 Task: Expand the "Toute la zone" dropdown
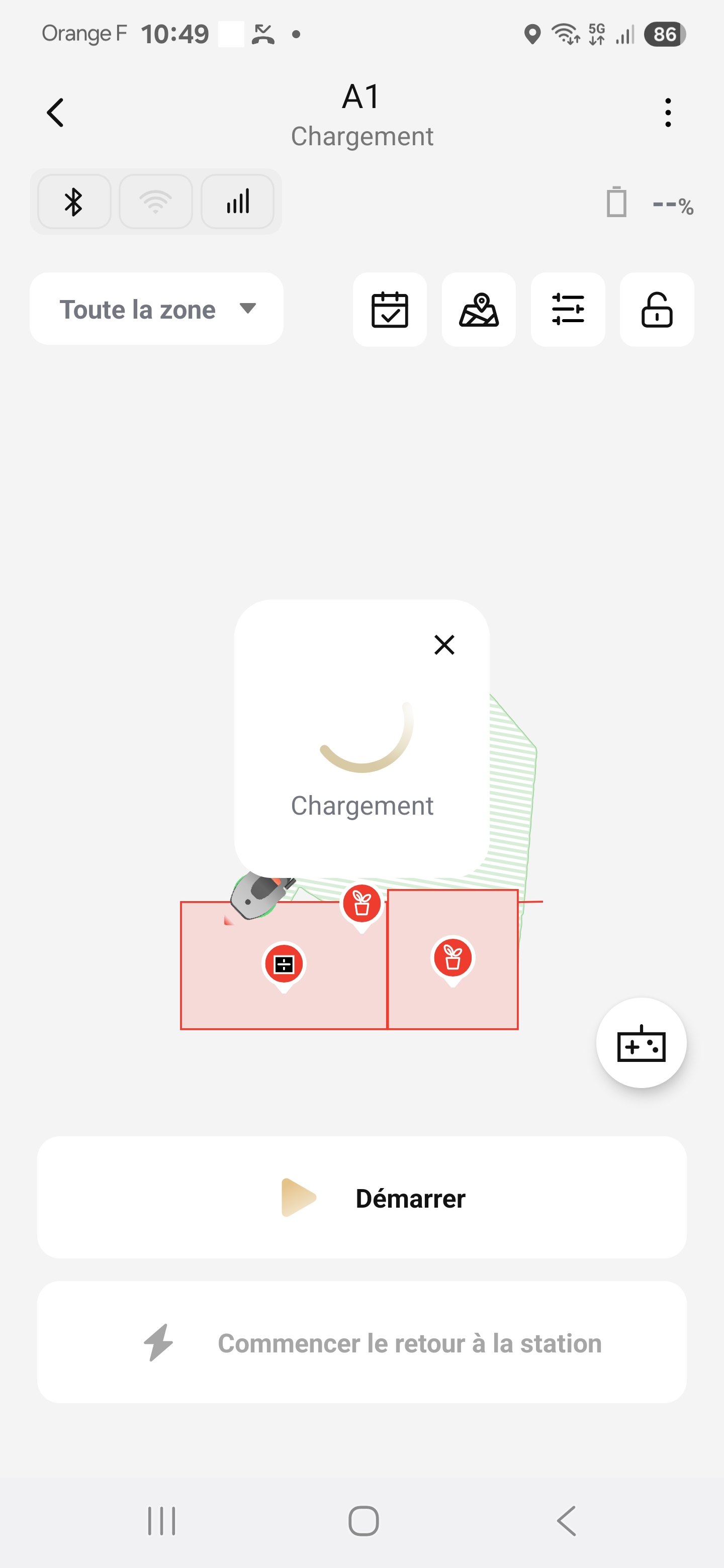tap(156, 309)
